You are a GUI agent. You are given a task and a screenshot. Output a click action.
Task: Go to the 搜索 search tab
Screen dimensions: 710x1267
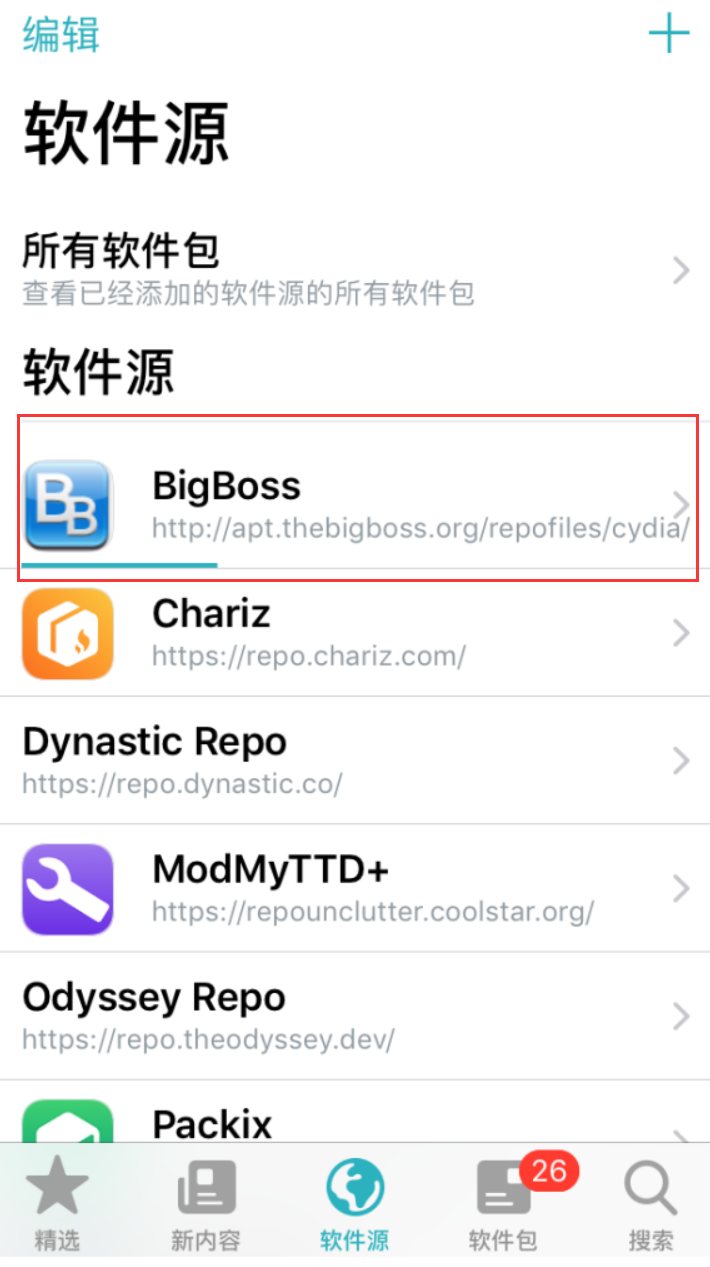[x=651, y=1207]
